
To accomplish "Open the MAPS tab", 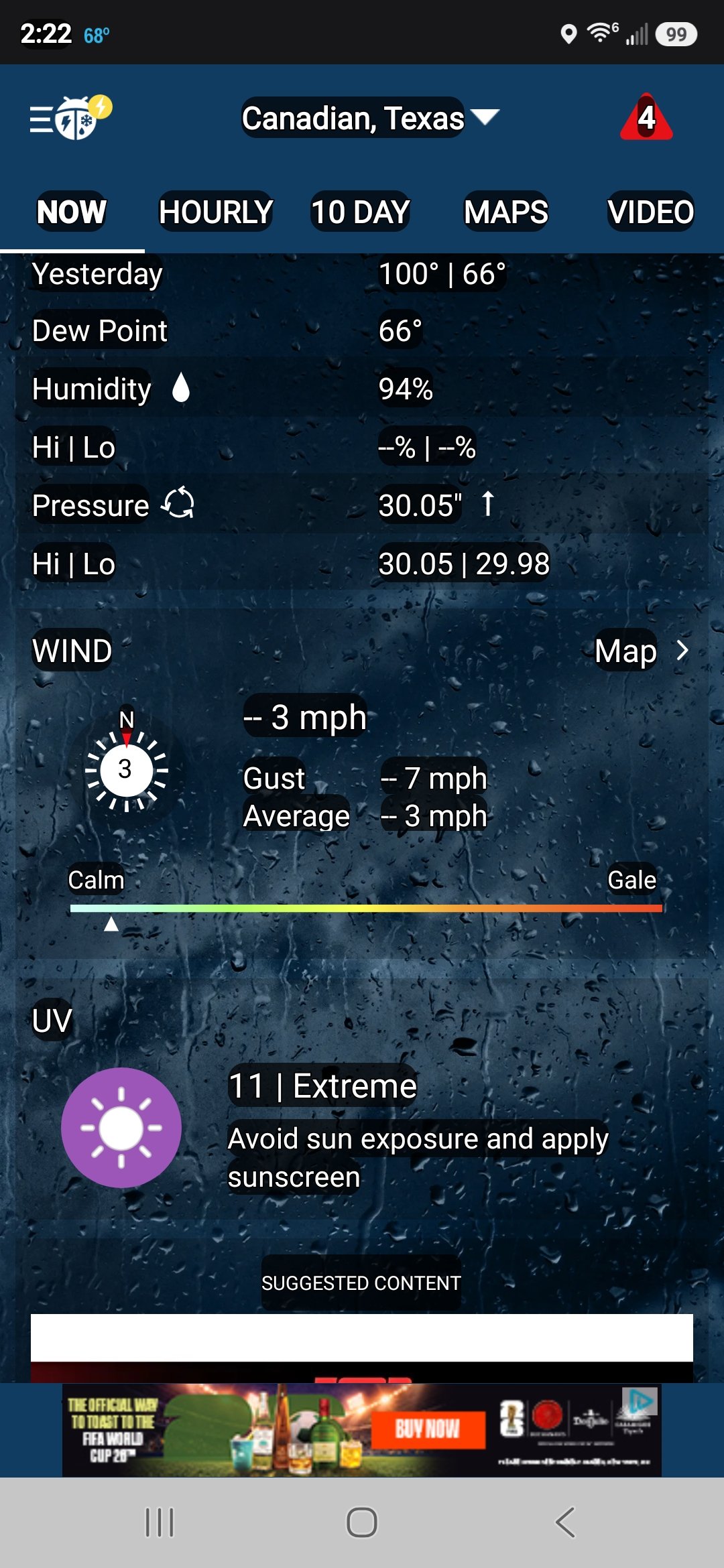I will click(x=506, y=212).
